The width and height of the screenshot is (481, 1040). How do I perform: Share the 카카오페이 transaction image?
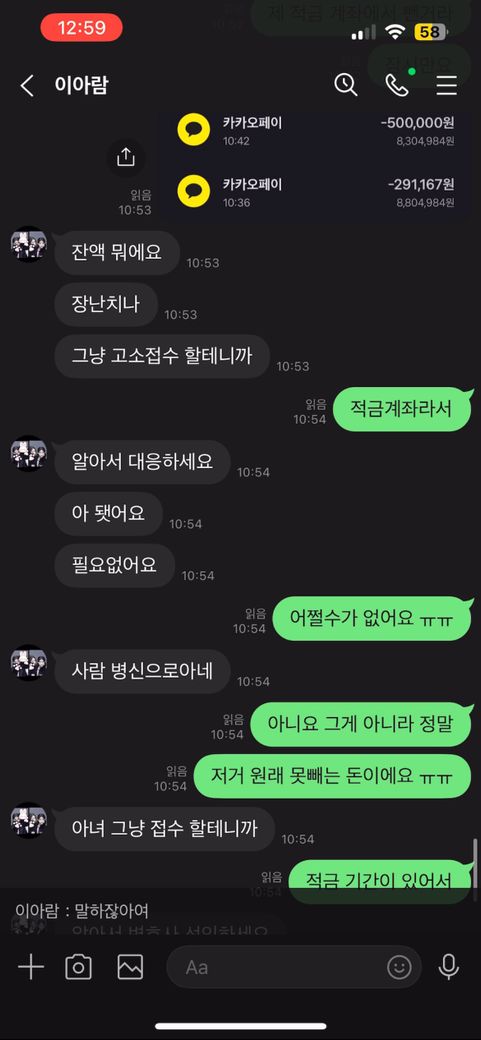pos(125,157)
